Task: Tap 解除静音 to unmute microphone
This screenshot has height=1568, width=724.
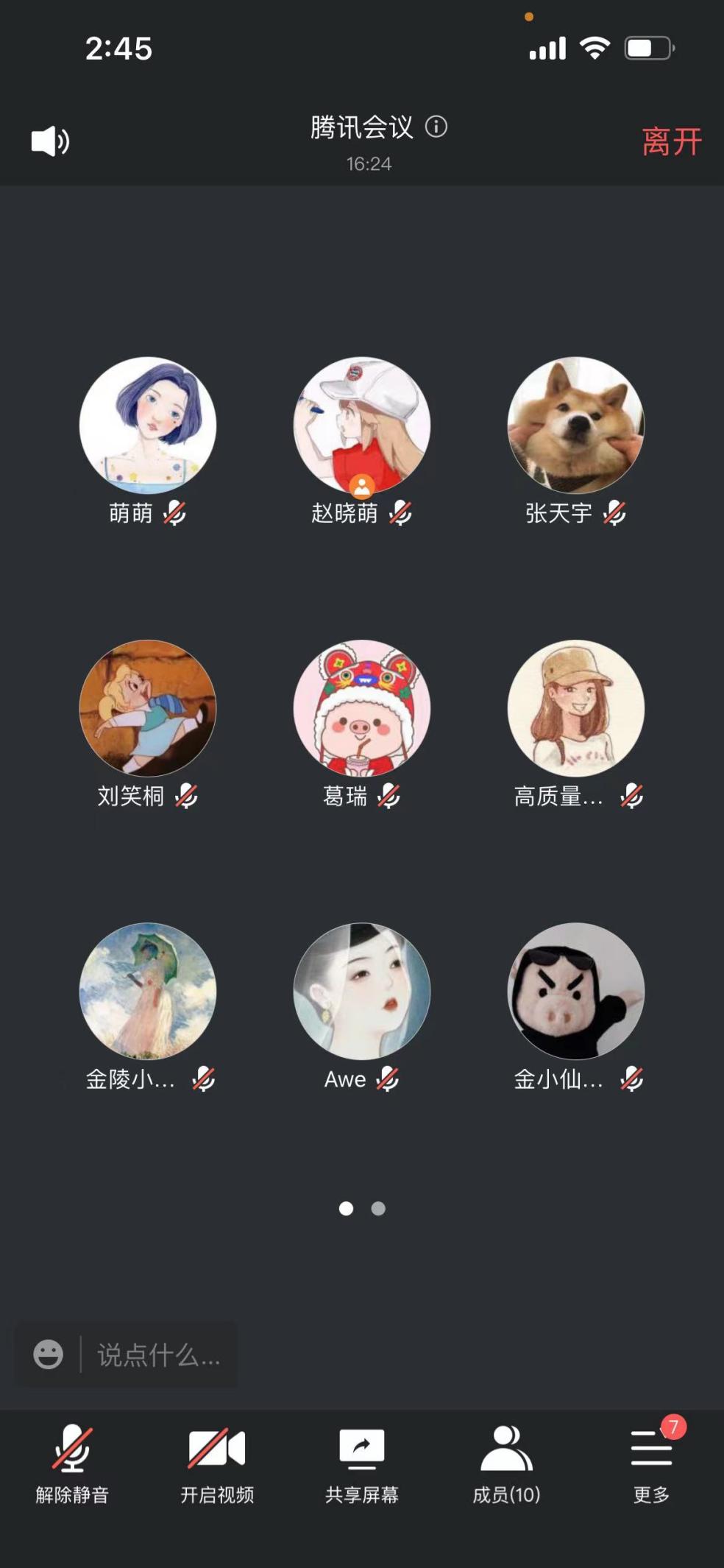Action: [72, 1463]
